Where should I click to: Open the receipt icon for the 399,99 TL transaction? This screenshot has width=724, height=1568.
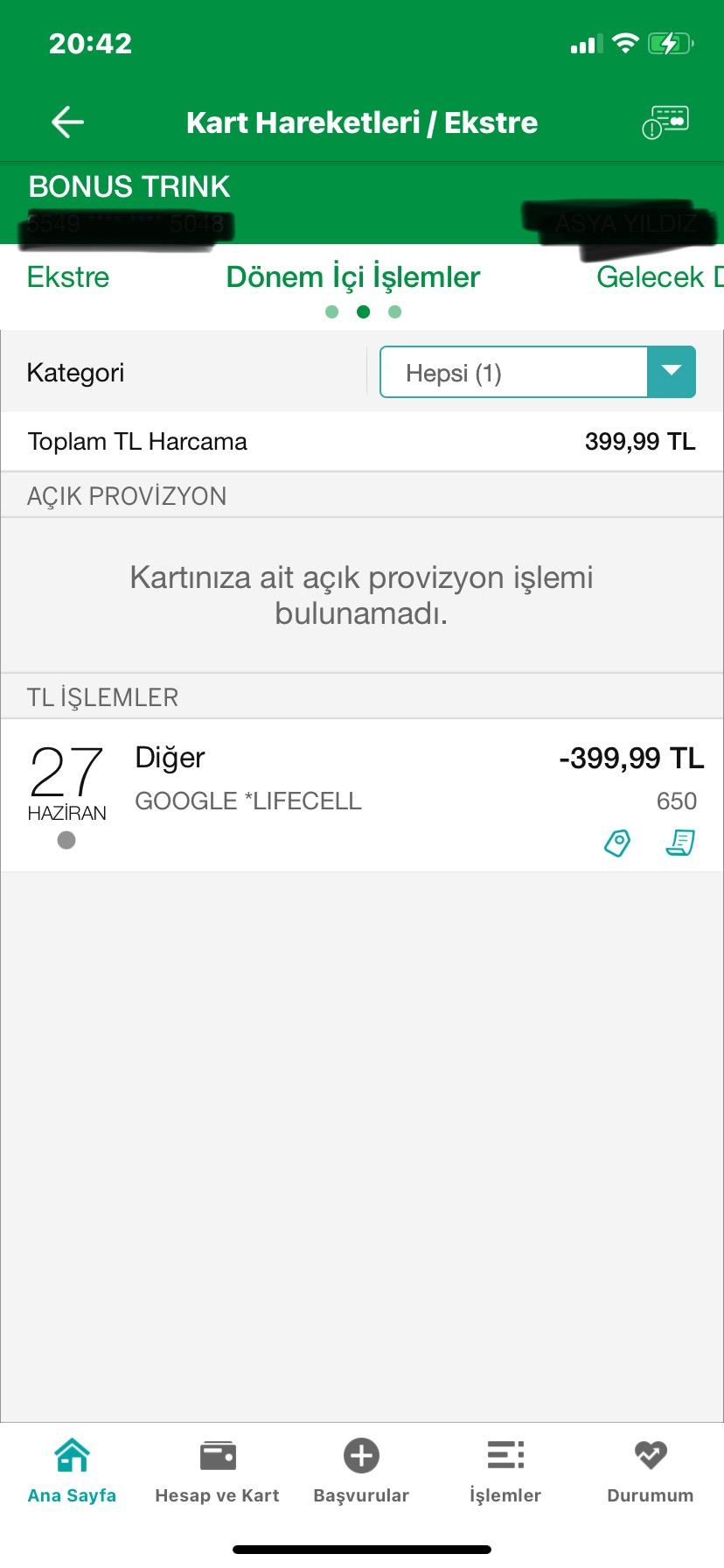[679, 842]
